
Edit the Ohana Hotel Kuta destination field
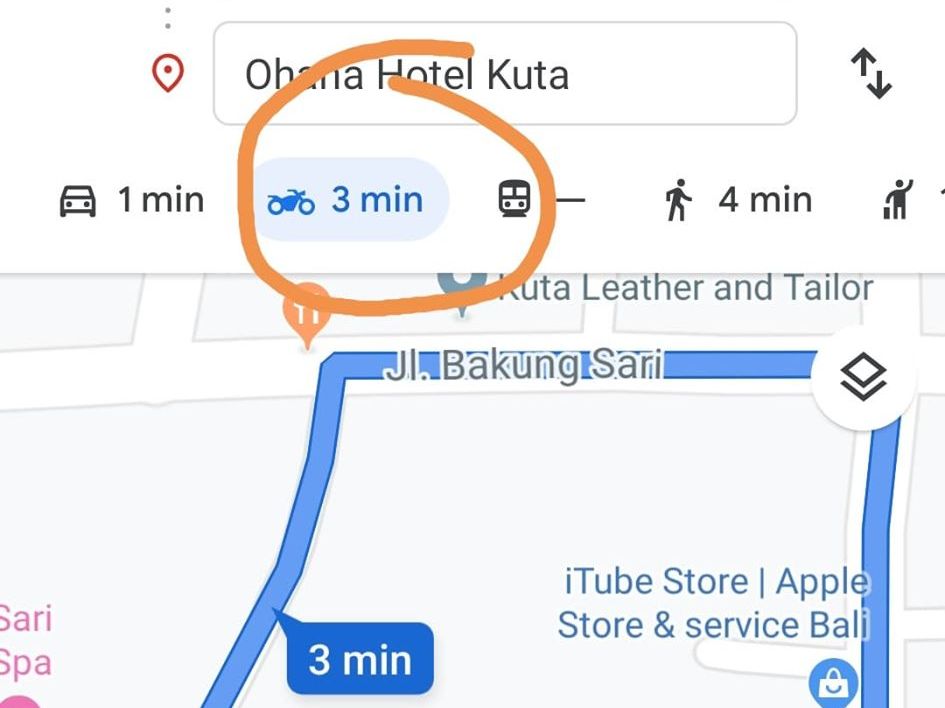click(505, 74)
